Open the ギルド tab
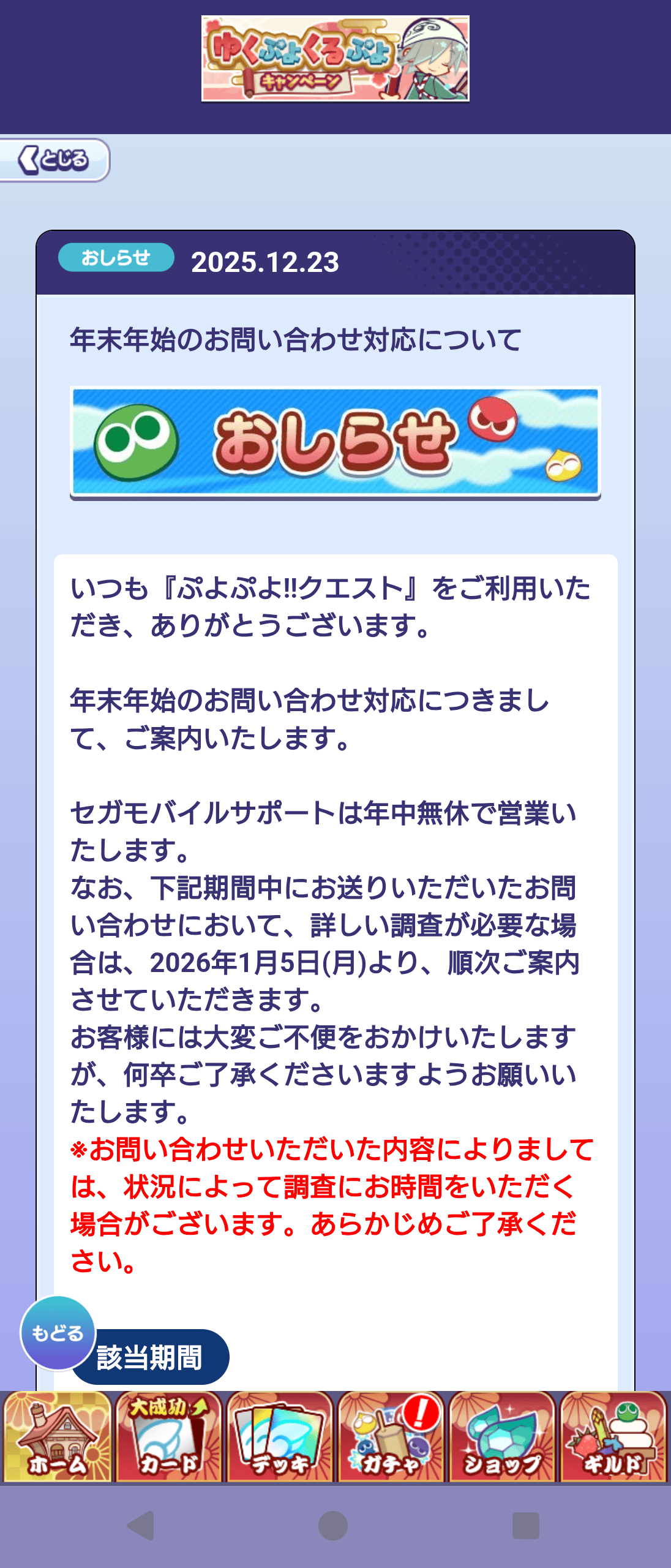The height and width of the screenshot is (1568, 671). 613,1437
